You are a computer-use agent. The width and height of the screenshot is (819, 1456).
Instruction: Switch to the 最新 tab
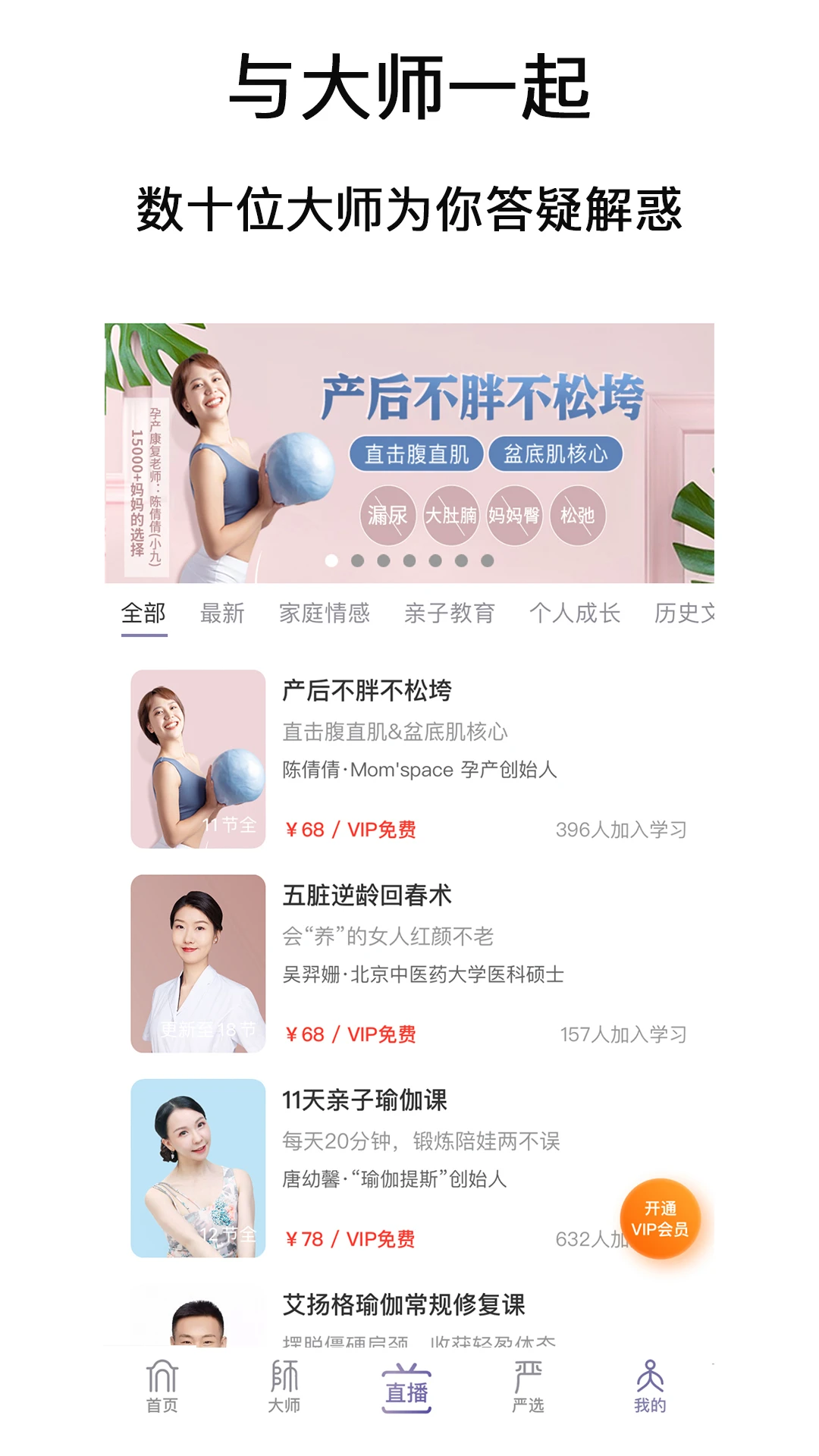pyautogui.click(x=221, y=613)
